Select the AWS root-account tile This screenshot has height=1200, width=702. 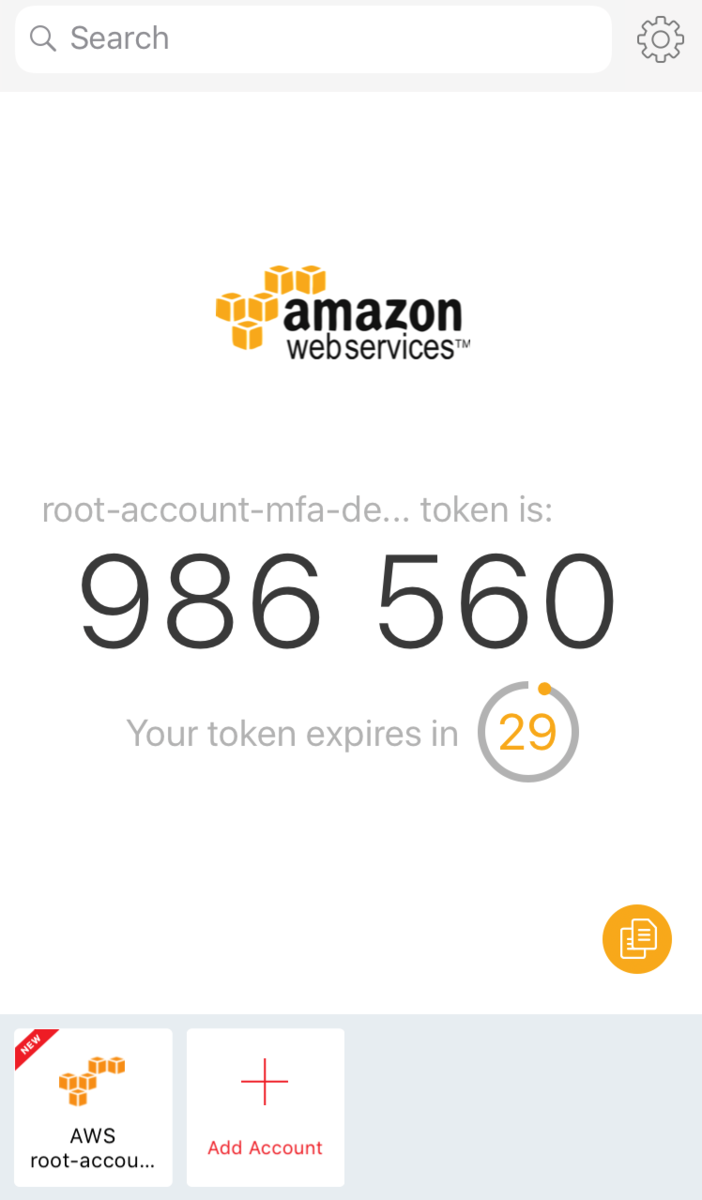click(x=93, y=1107)
